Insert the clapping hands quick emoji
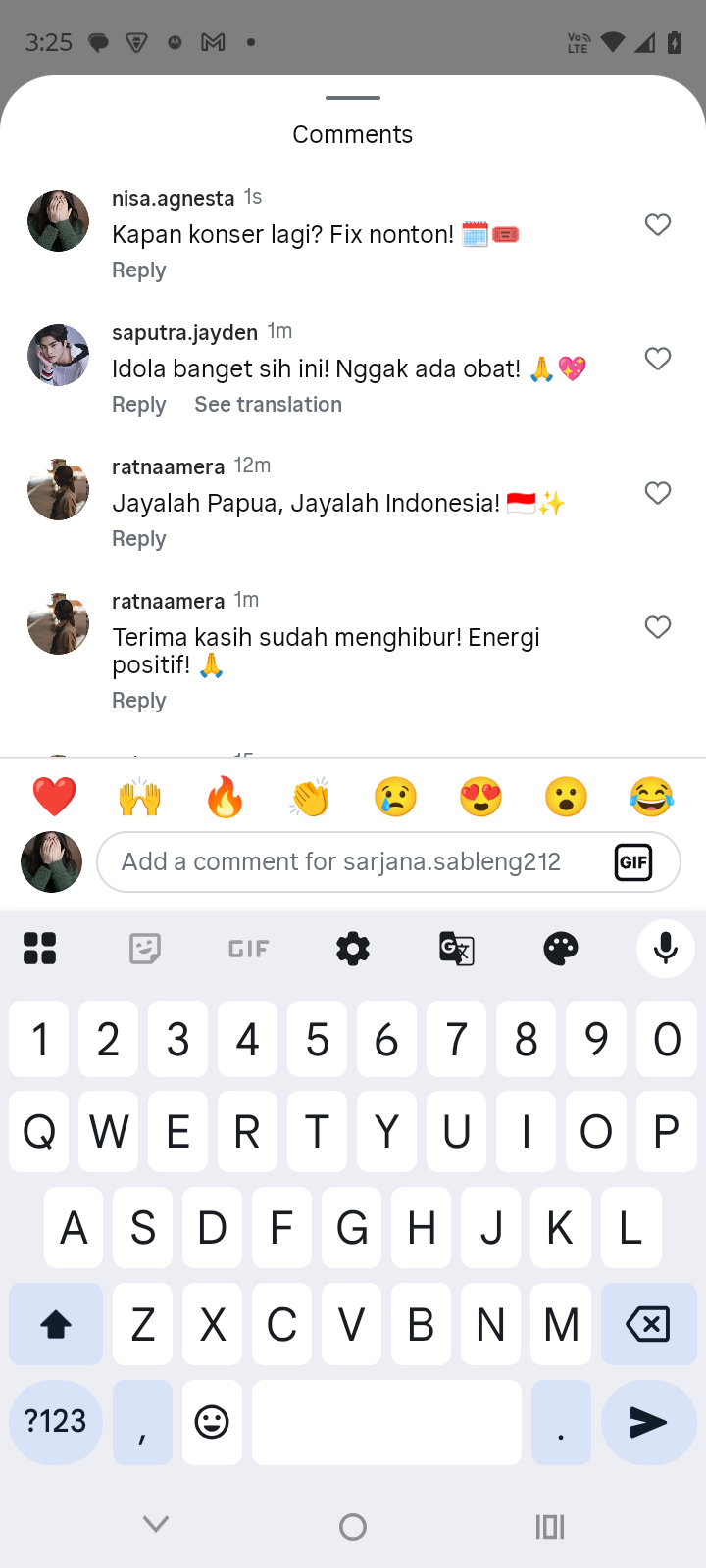The width and height of the screenshot is (706, 1568). [310, 797]
